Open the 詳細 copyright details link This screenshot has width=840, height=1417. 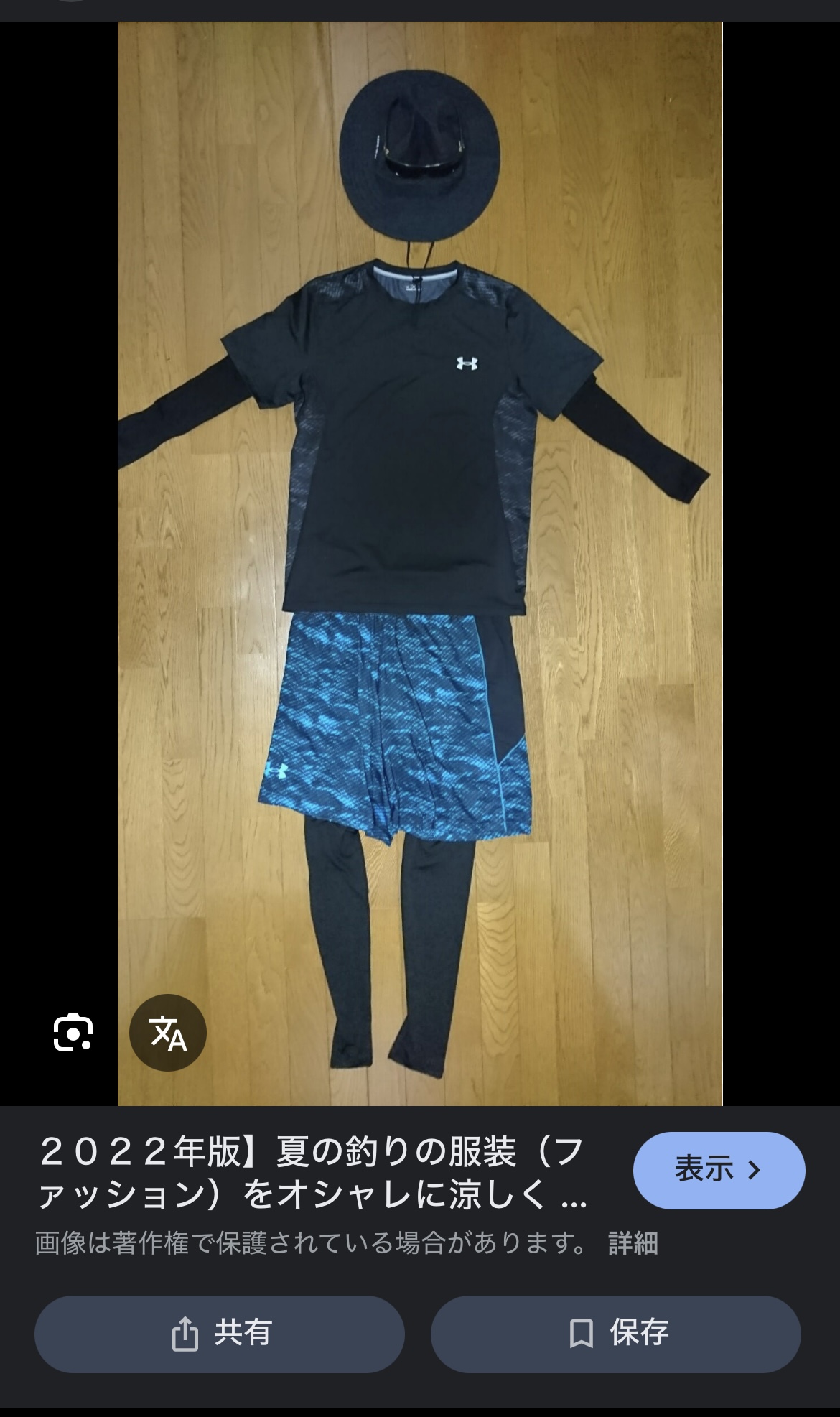tap(633, 1243)
